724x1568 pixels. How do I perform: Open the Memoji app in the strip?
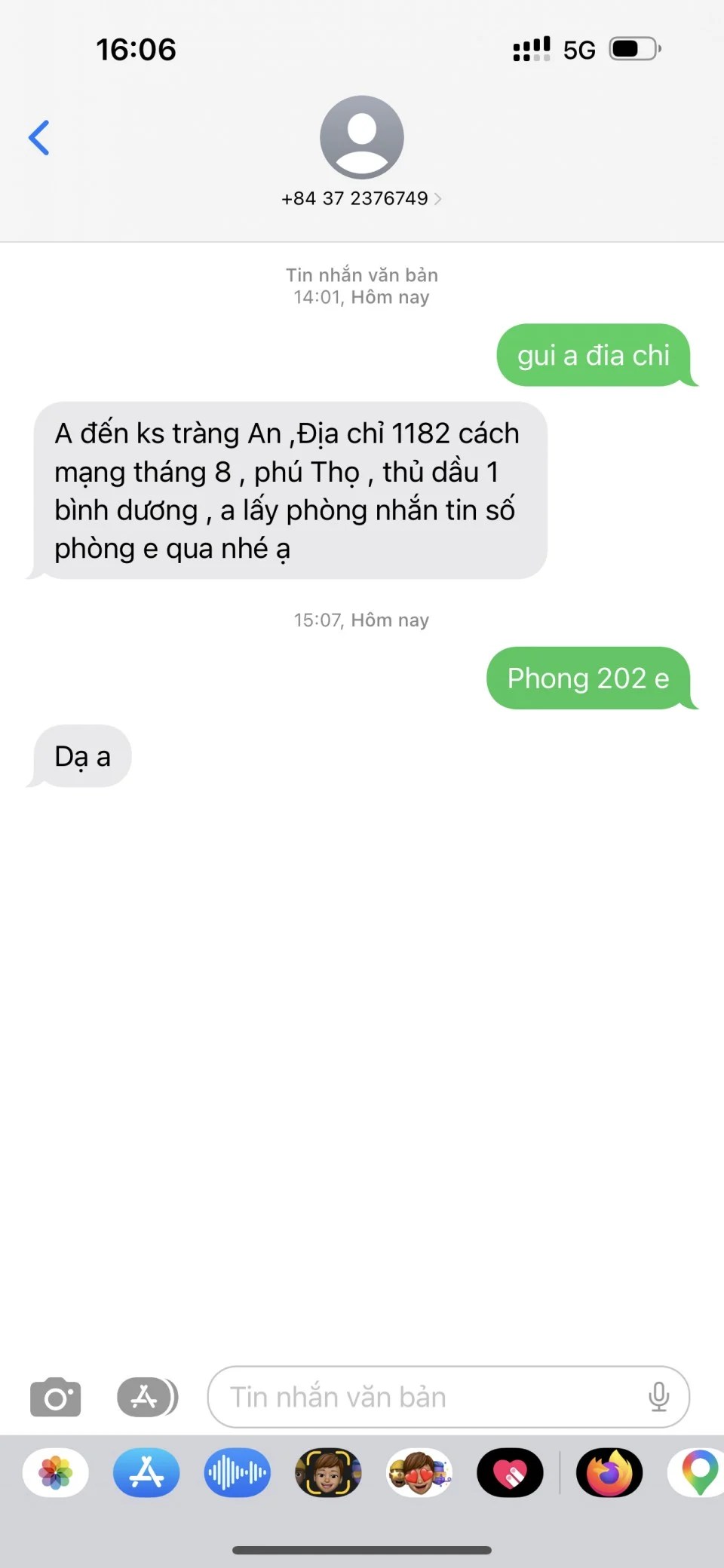(x=328, y=1472)
